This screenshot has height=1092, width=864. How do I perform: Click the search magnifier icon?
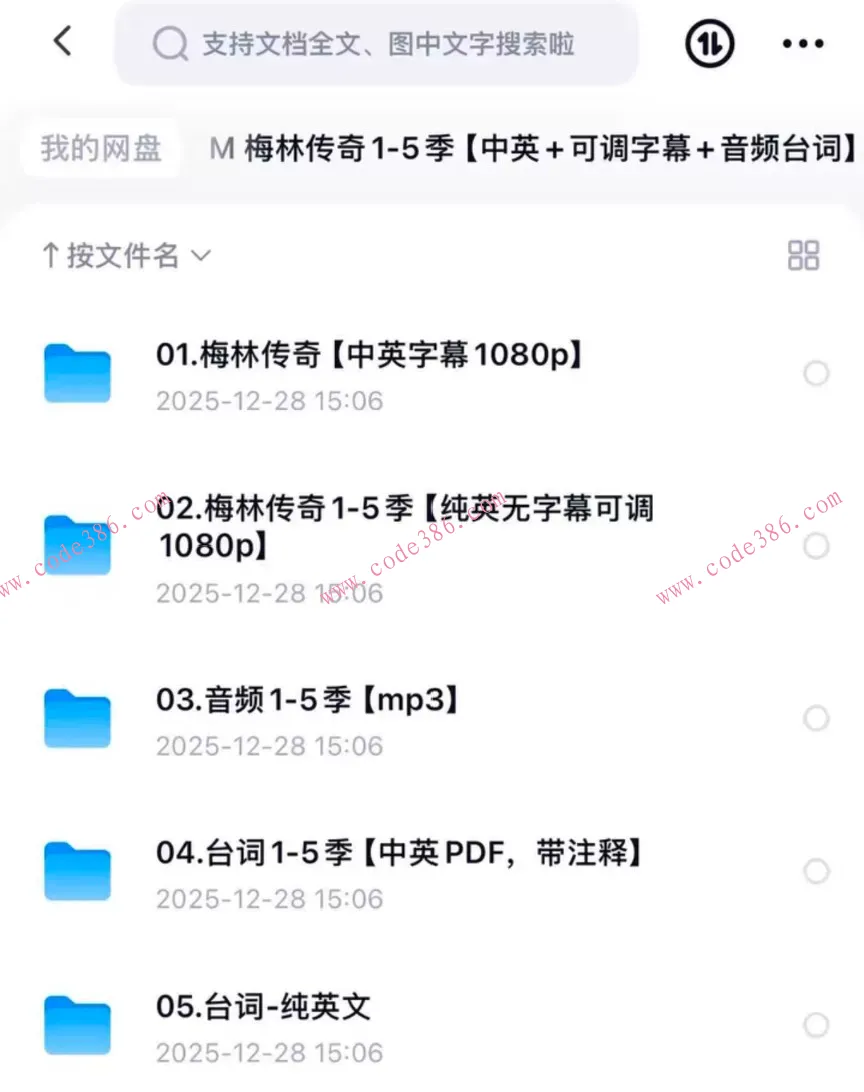170,44
